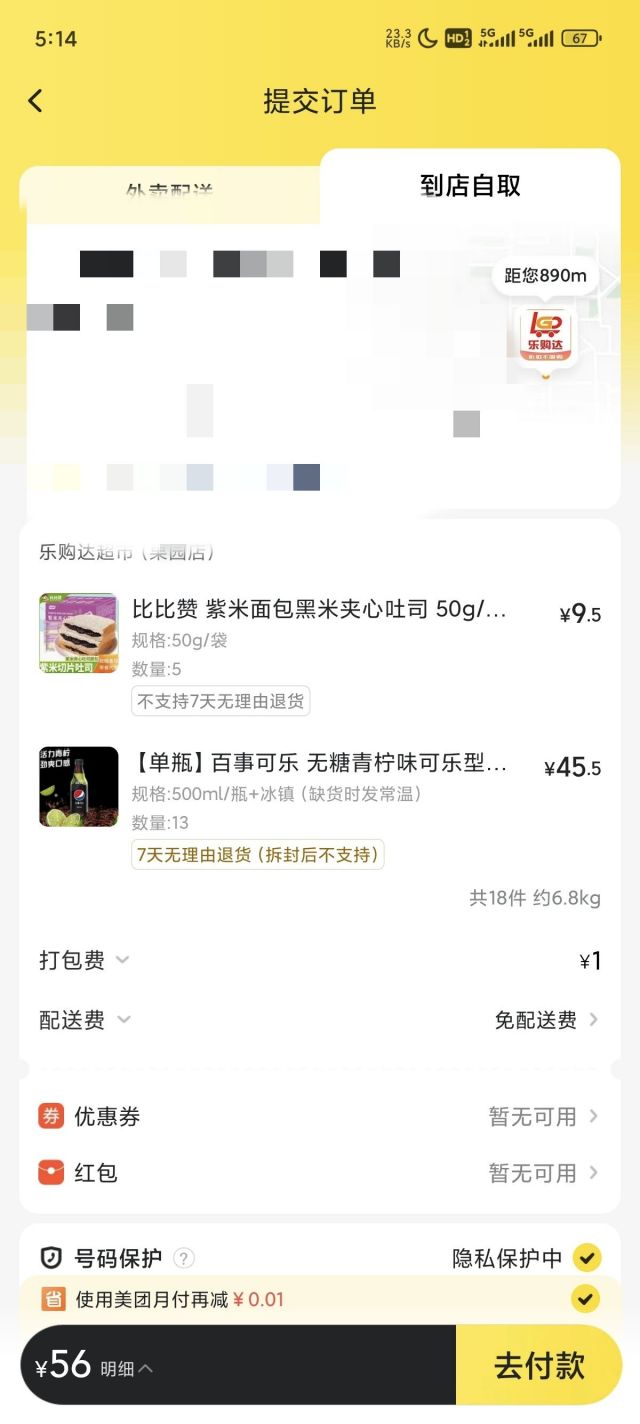Open the 百事可乐 无糖青柠味 product item
The height and width of the screenshot is (1424, 640).
point(319,766)
